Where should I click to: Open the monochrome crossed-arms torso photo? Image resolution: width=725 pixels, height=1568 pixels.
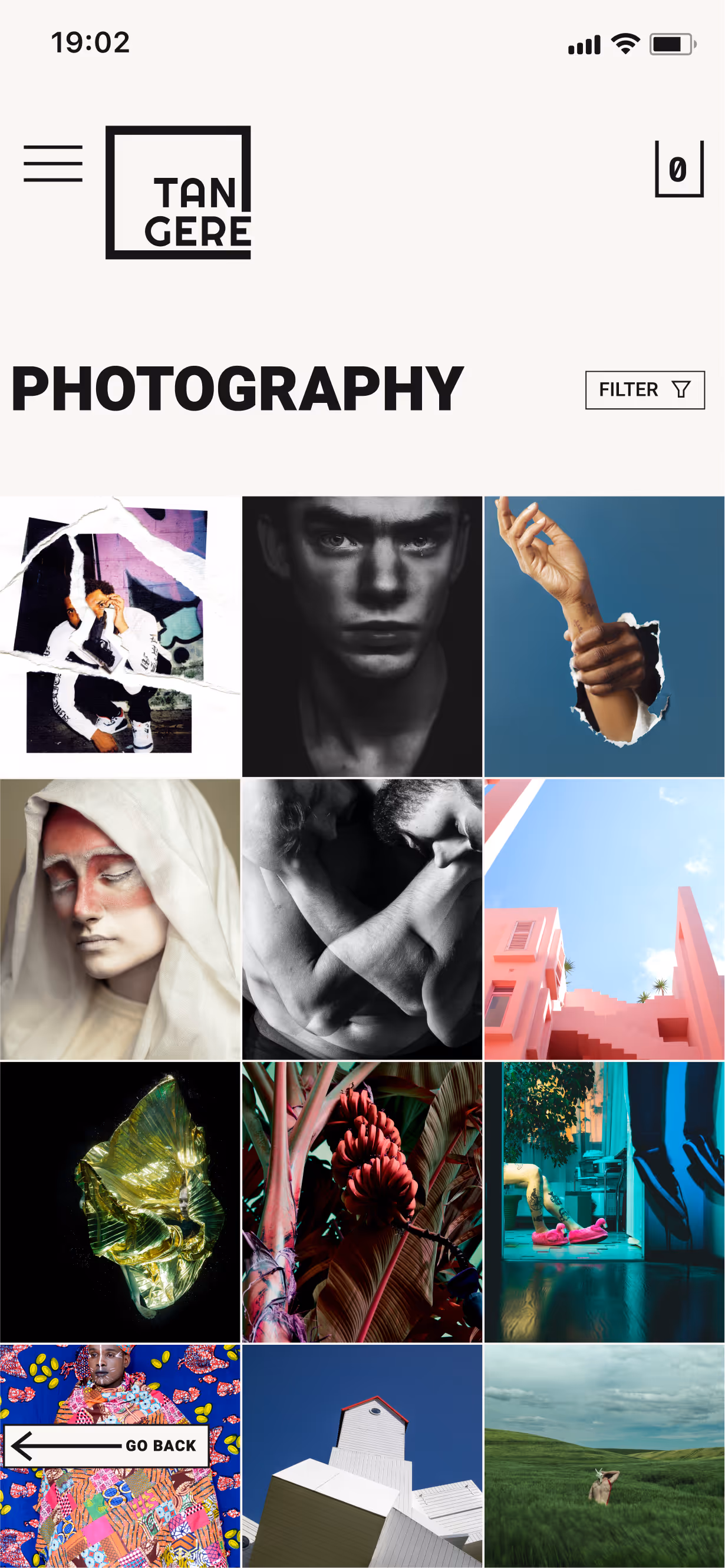362,919
